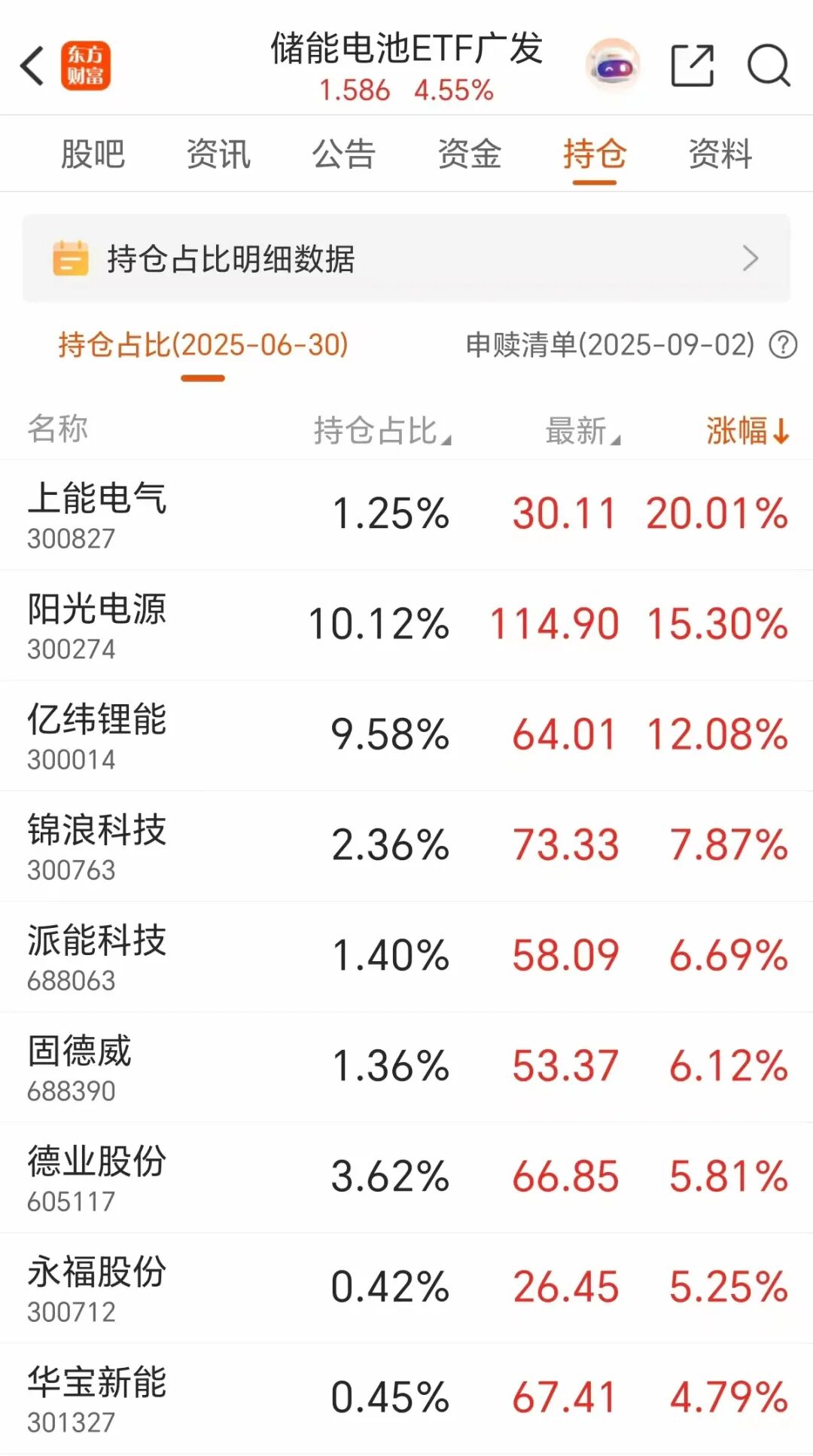Tap the help icon beside 申赎清单
Viewport: 813px width, 1456px height.
783,345
